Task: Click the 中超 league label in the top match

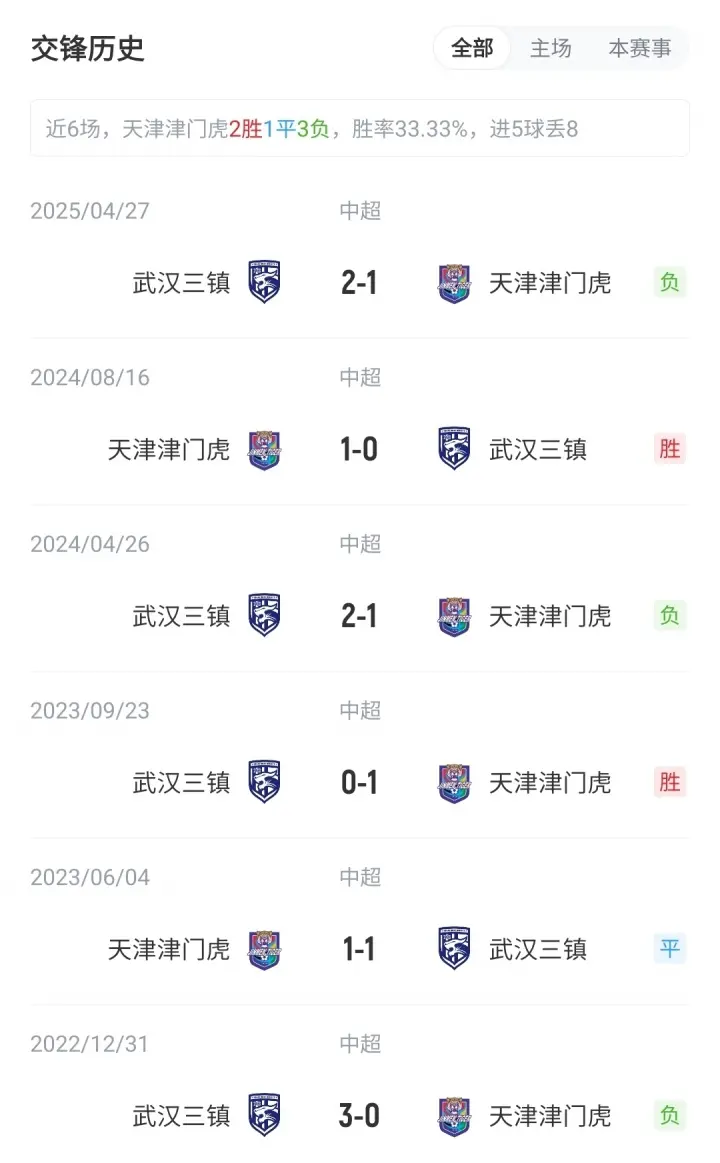Action: point(358,210)
